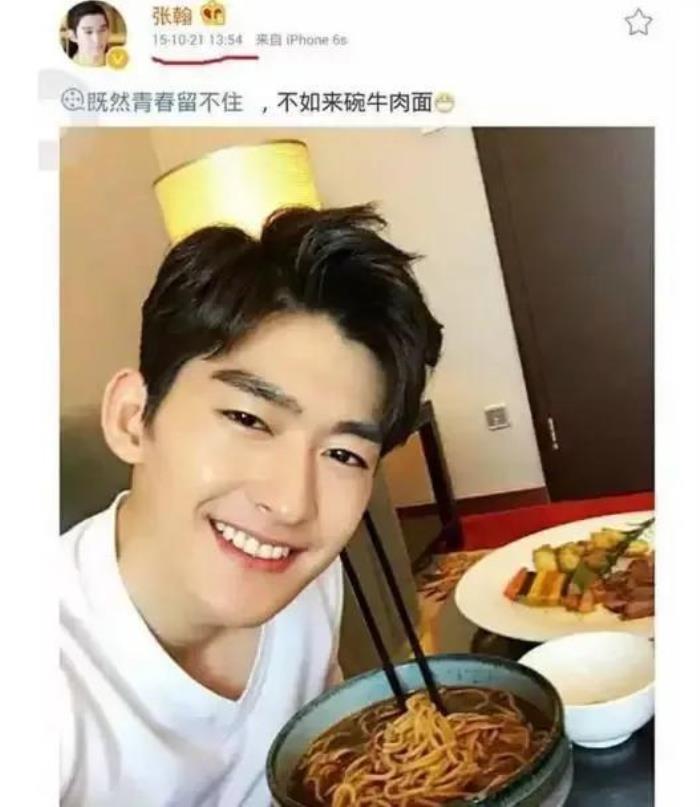Tap the username 张翰
Viewport: 700px width, 807px height.
click(171, 15)
